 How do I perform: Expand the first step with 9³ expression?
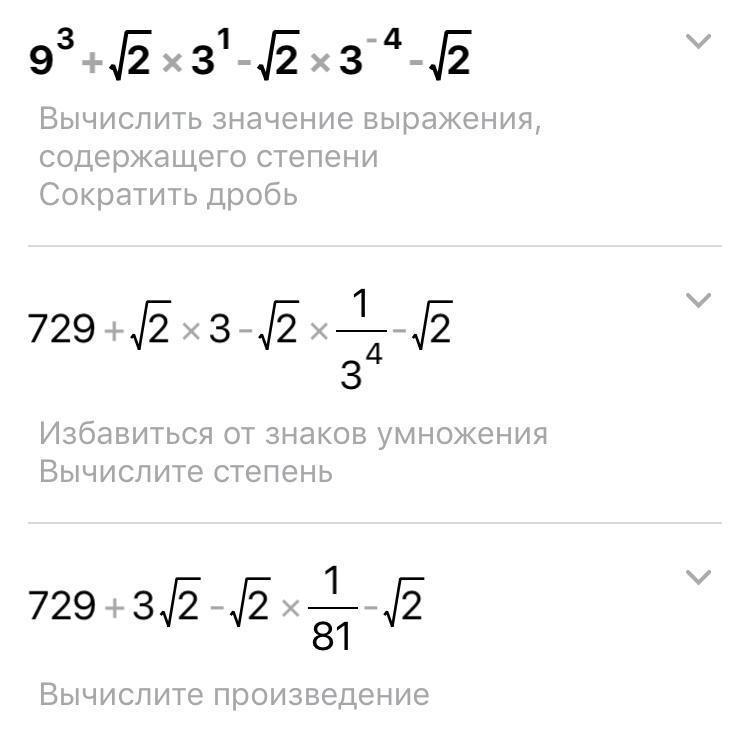pyautogui.click(x=698, y=42)
